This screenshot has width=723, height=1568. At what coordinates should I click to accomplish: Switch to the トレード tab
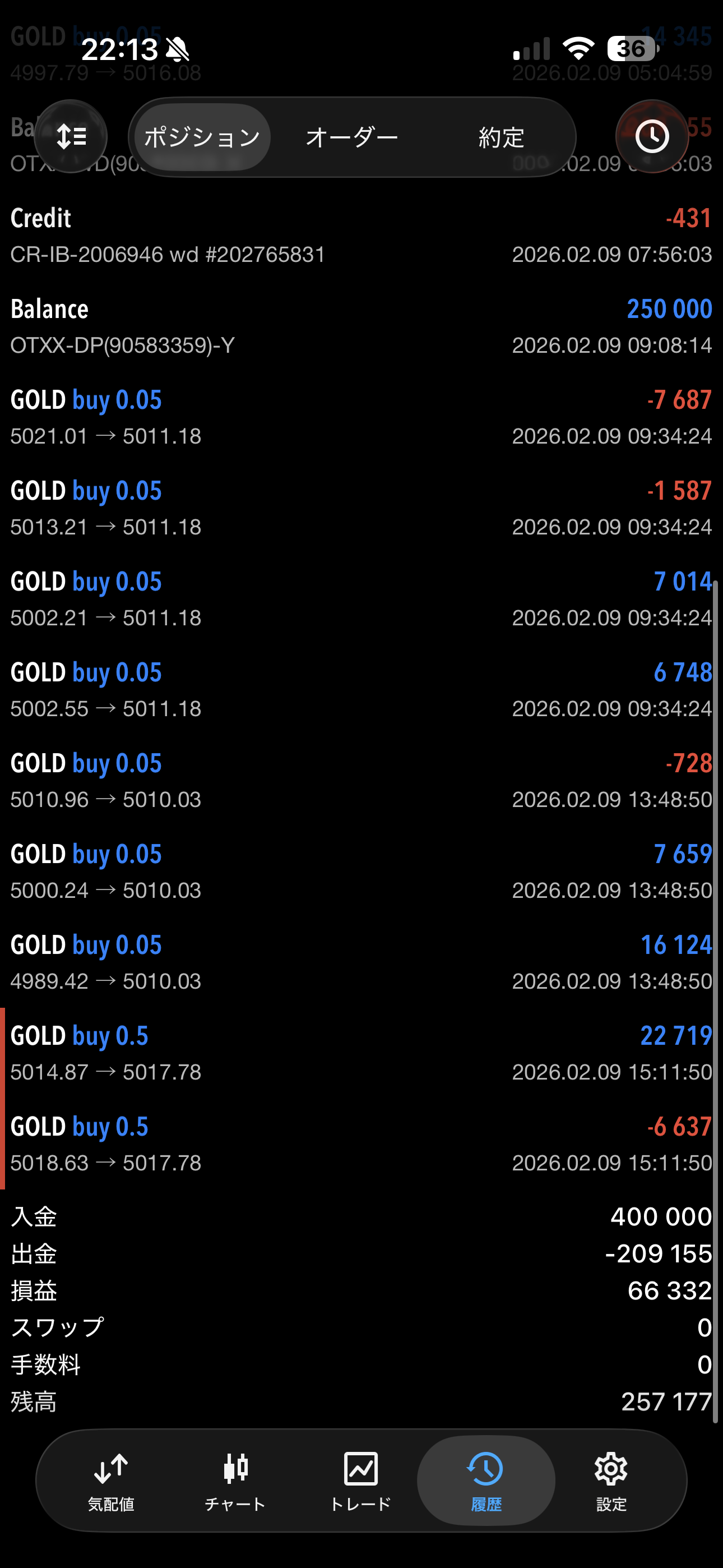tap(360, 1482)
